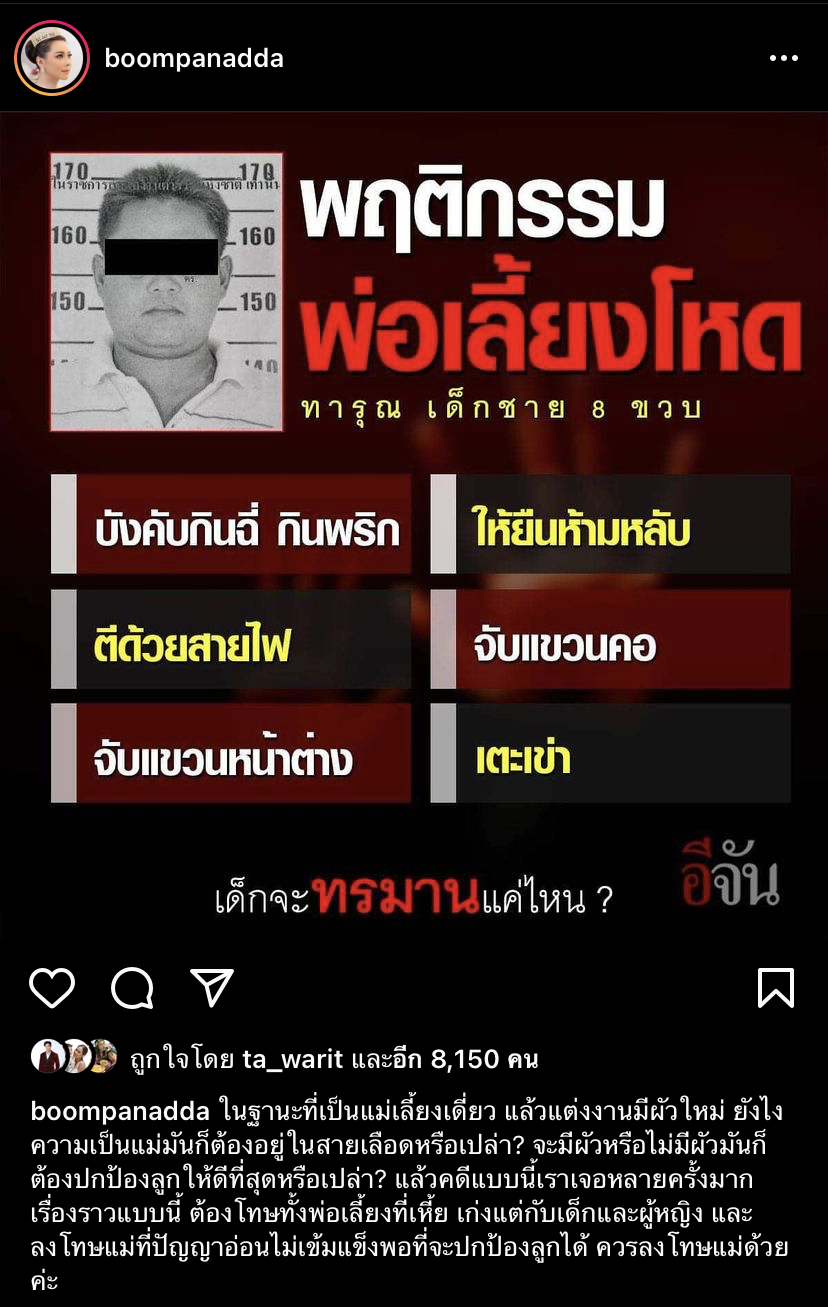Open the boompanadda username at post top
The height and width of the screenshot is (1307, 828).
coord(194,59)
